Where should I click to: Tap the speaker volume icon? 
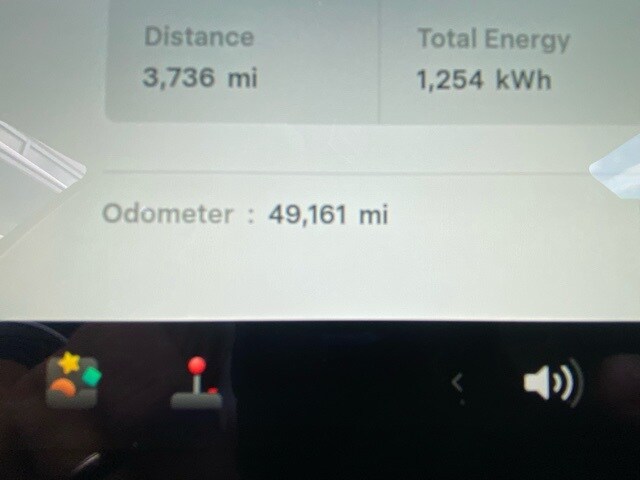pyautogui.click(x=552, y=383)
